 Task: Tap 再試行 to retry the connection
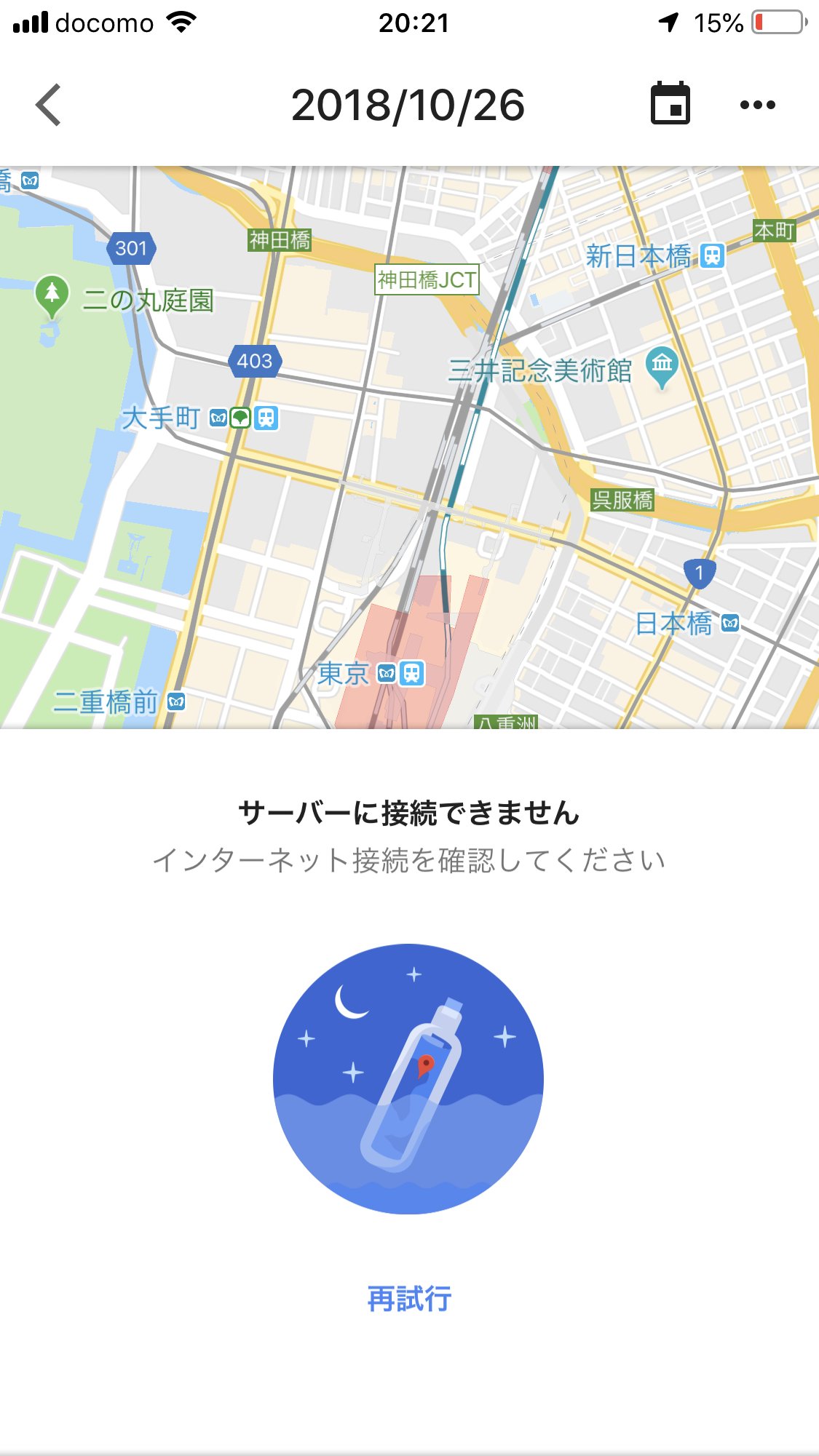click(x=409, y=1299)
